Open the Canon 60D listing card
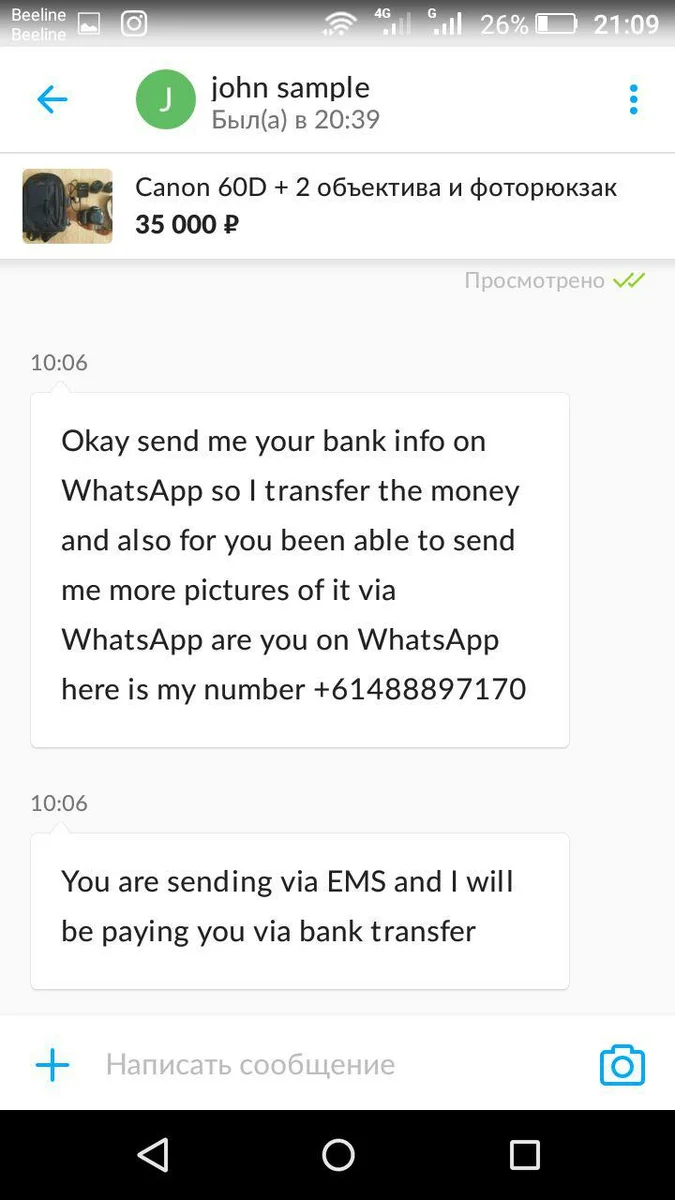Image resolution: width=675 pixels, height=1200 pixels. click(x=337, y=205)
